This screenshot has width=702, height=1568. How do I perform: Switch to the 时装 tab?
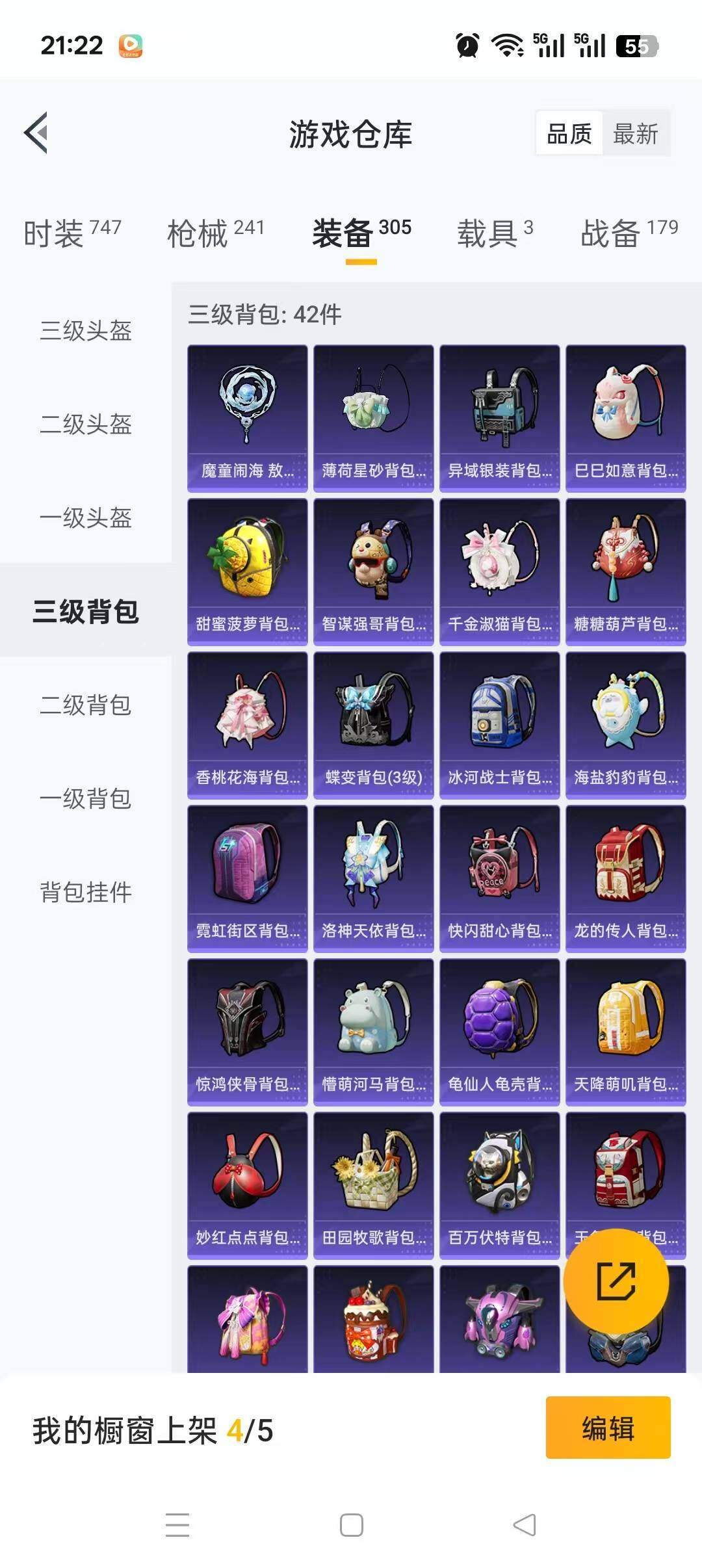pos(72,233)
